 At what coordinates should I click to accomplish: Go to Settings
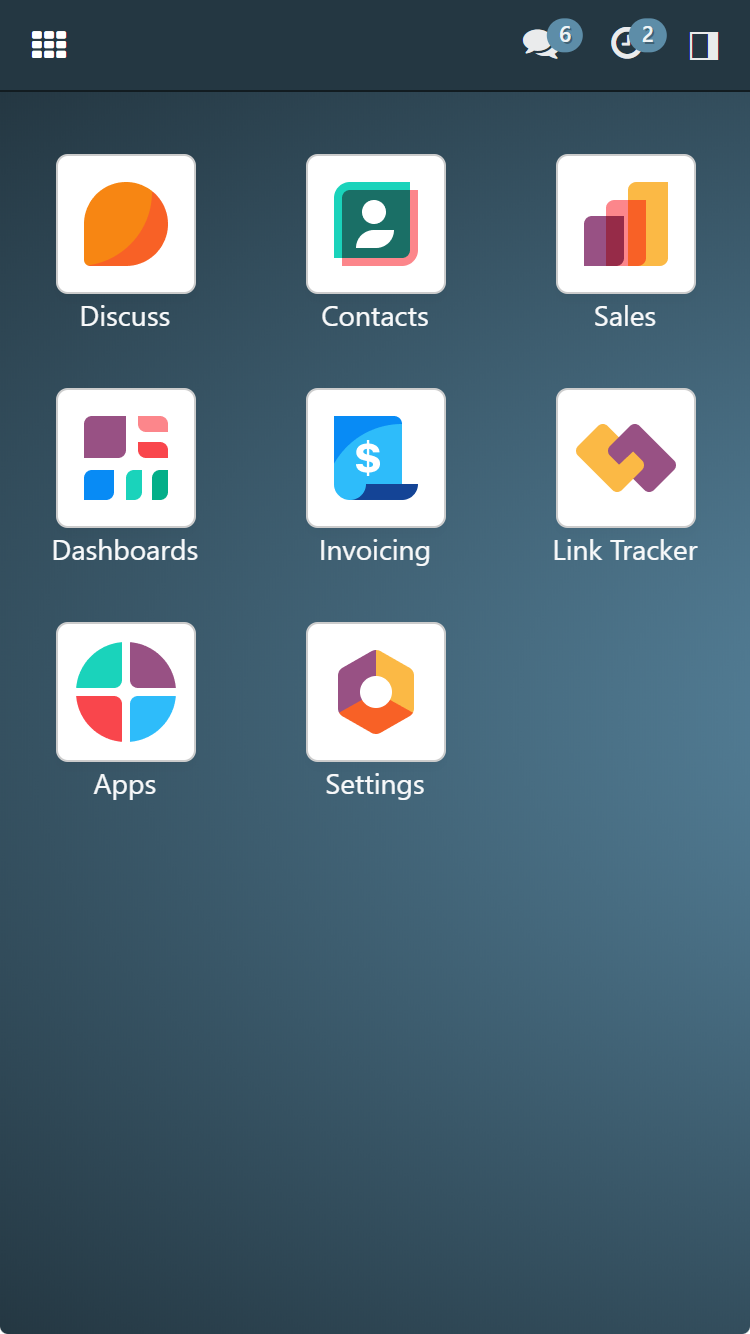coord(376,692)
